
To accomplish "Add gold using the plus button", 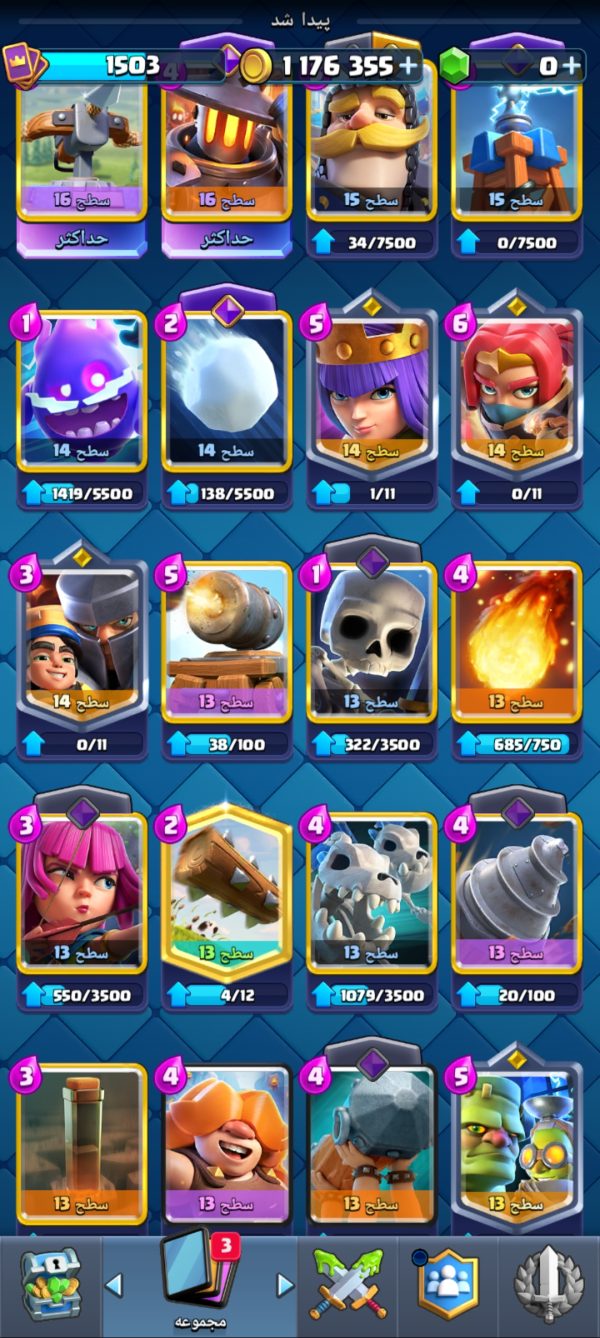I will tap(408, 66).
